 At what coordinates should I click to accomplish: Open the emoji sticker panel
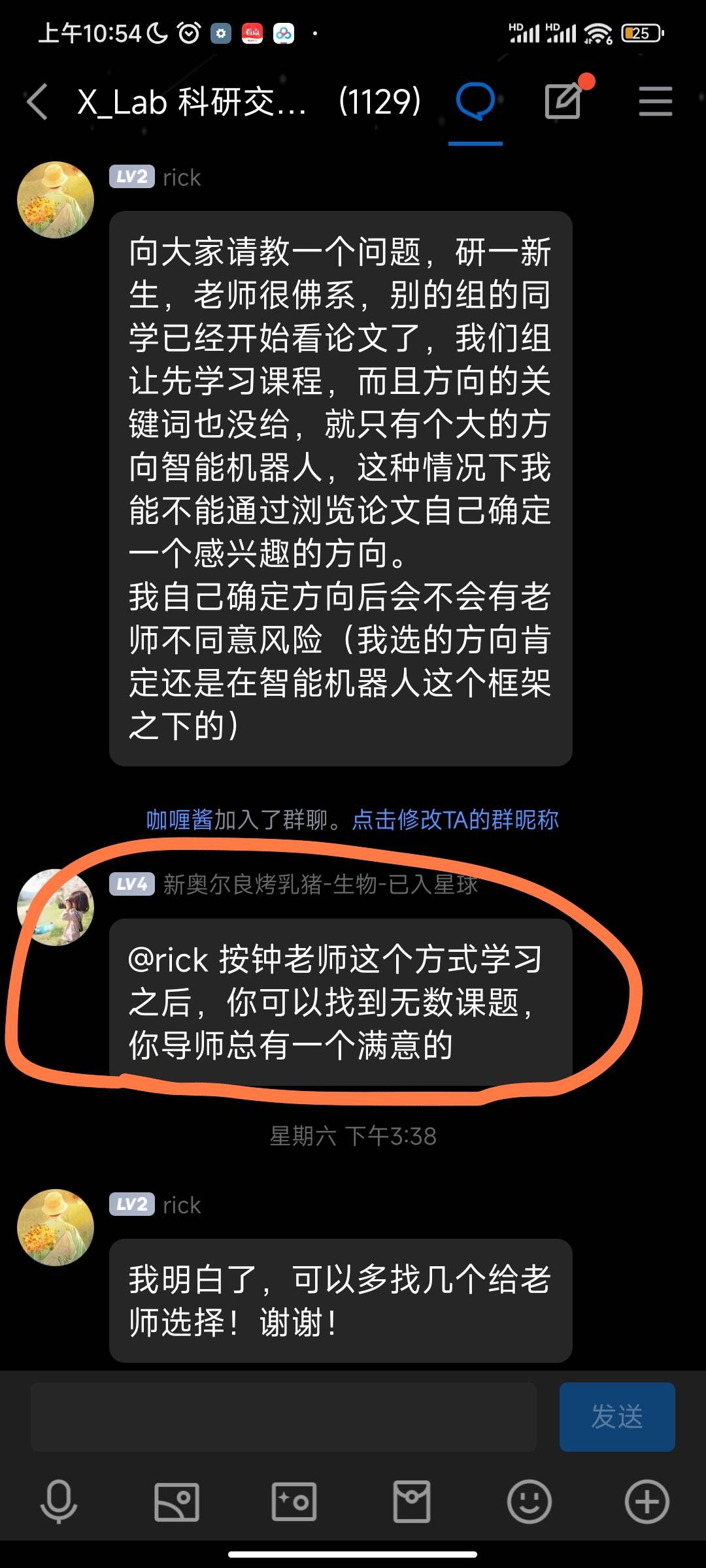[529, 1501]
